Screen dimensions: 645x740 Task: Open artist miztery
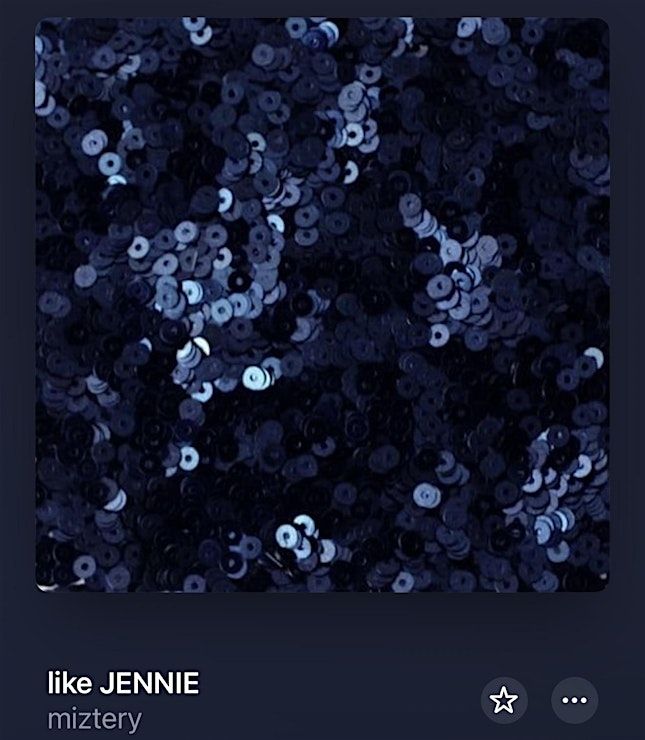click(94, 719)
